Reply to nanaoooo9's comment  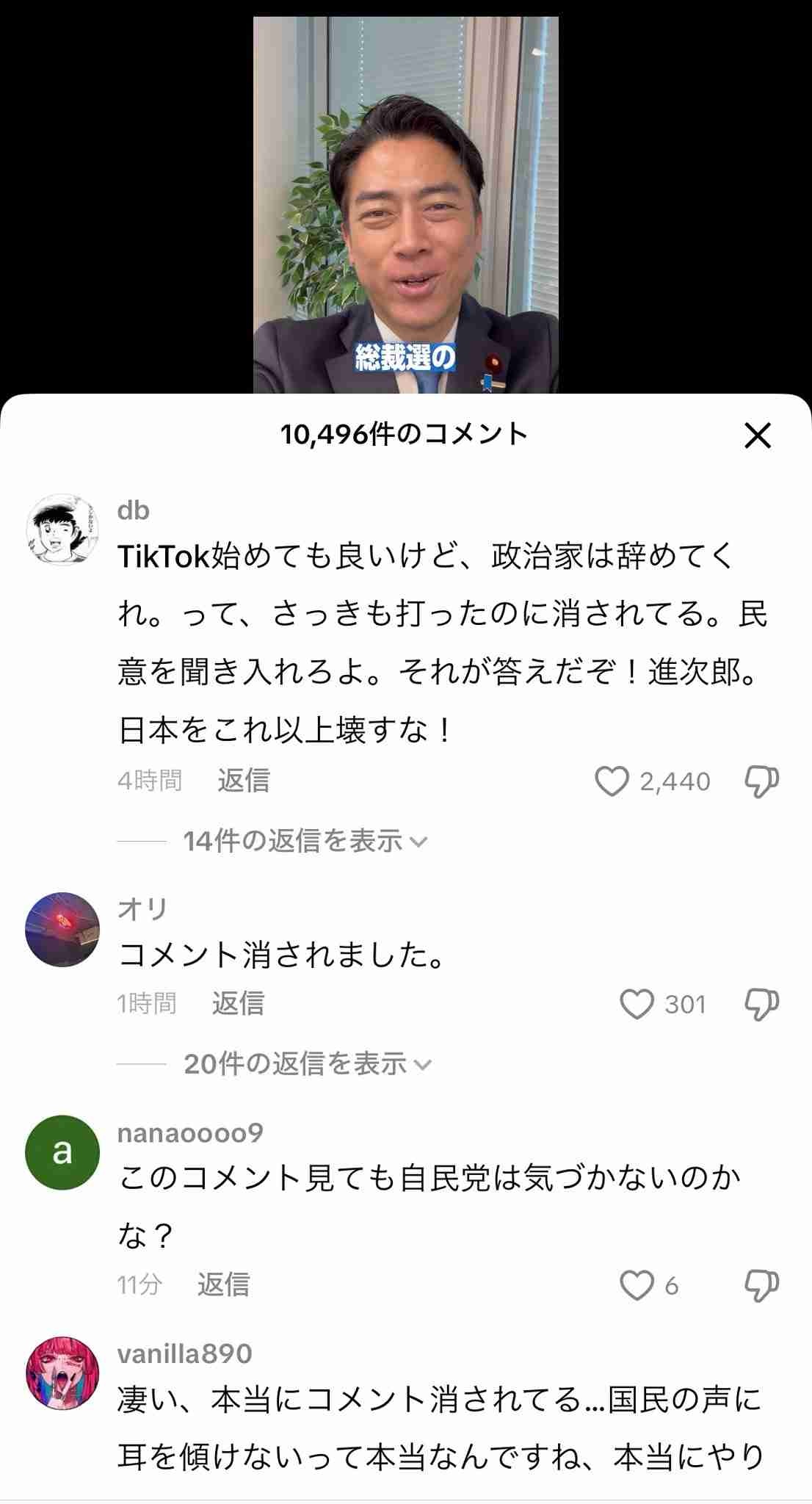[x=223, y=1284]
